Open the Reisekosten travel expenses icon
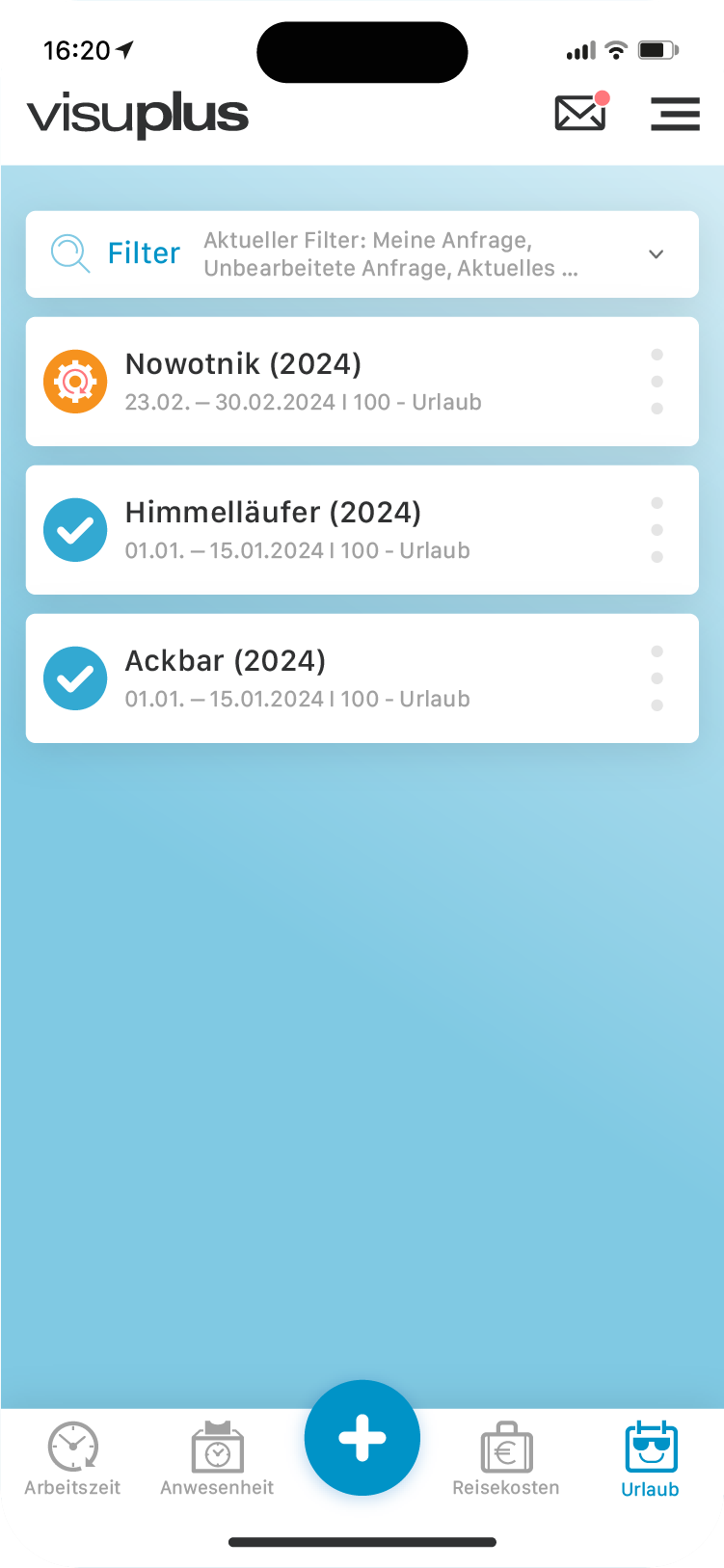This screenshot has width=724, height=1568. (506, 1447)
